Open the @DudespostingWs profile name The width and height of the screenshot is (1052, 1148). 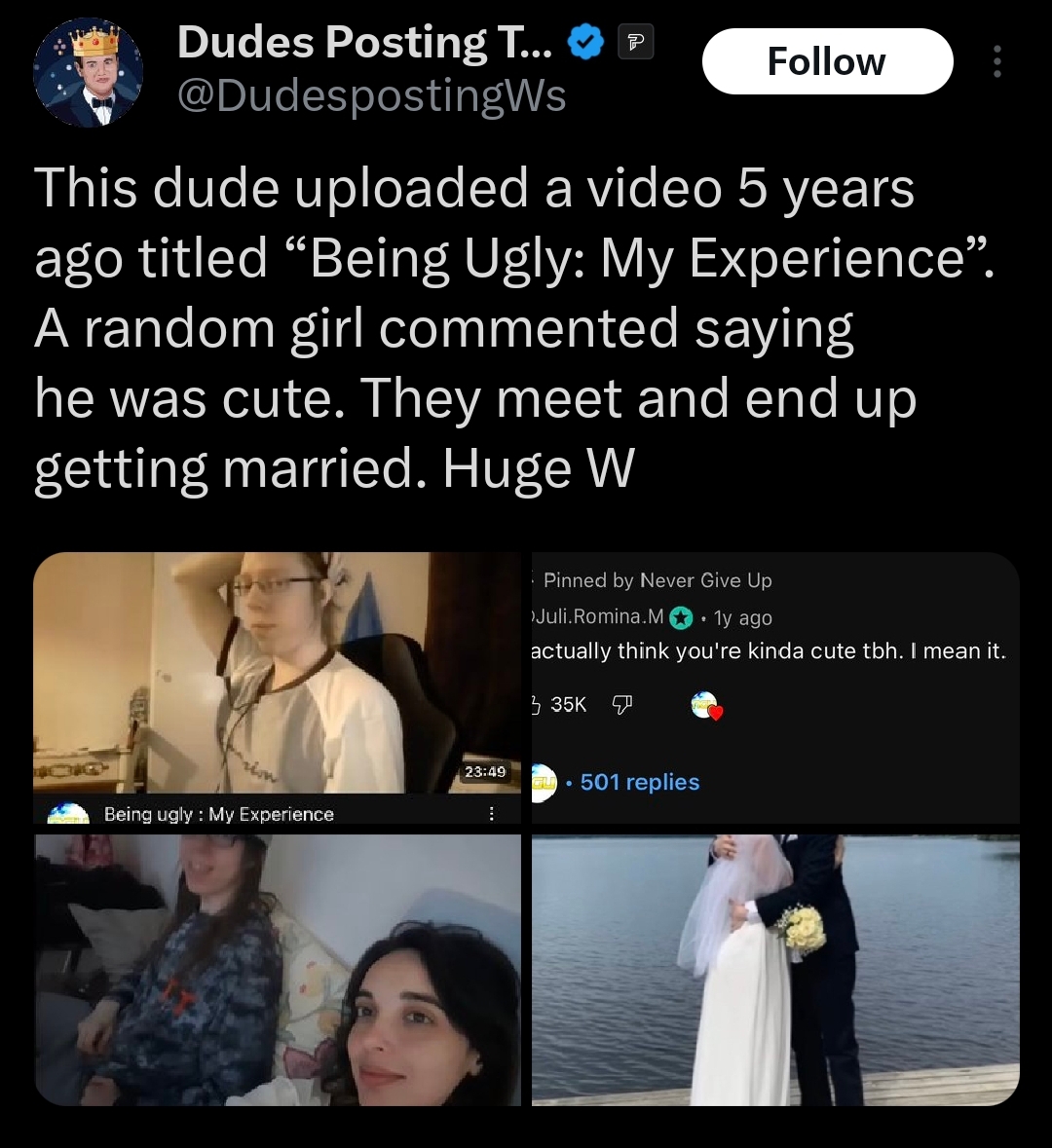pyautogui.click(x=370, y=96)
